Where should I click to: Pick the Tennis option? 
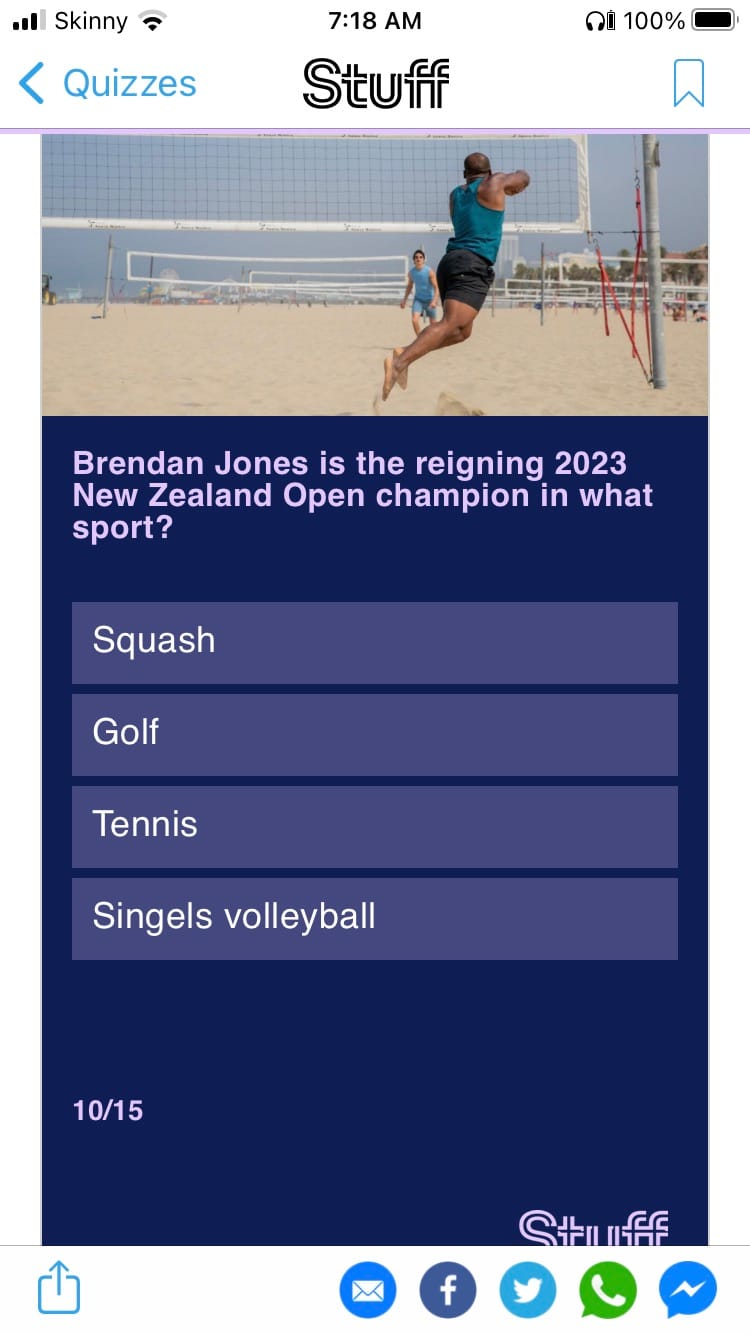[x=375, y=826]
